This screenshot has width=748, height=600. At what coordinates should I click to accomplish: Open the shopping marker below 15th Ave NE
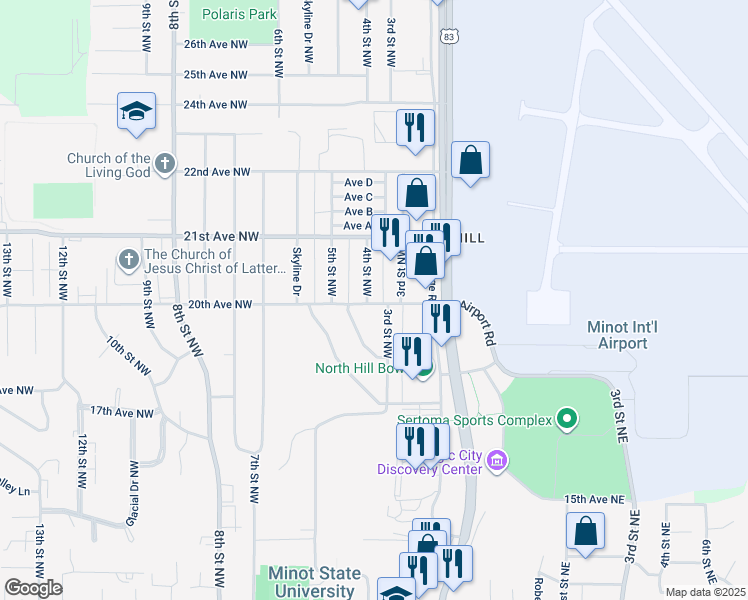click(x=585, y=533)
